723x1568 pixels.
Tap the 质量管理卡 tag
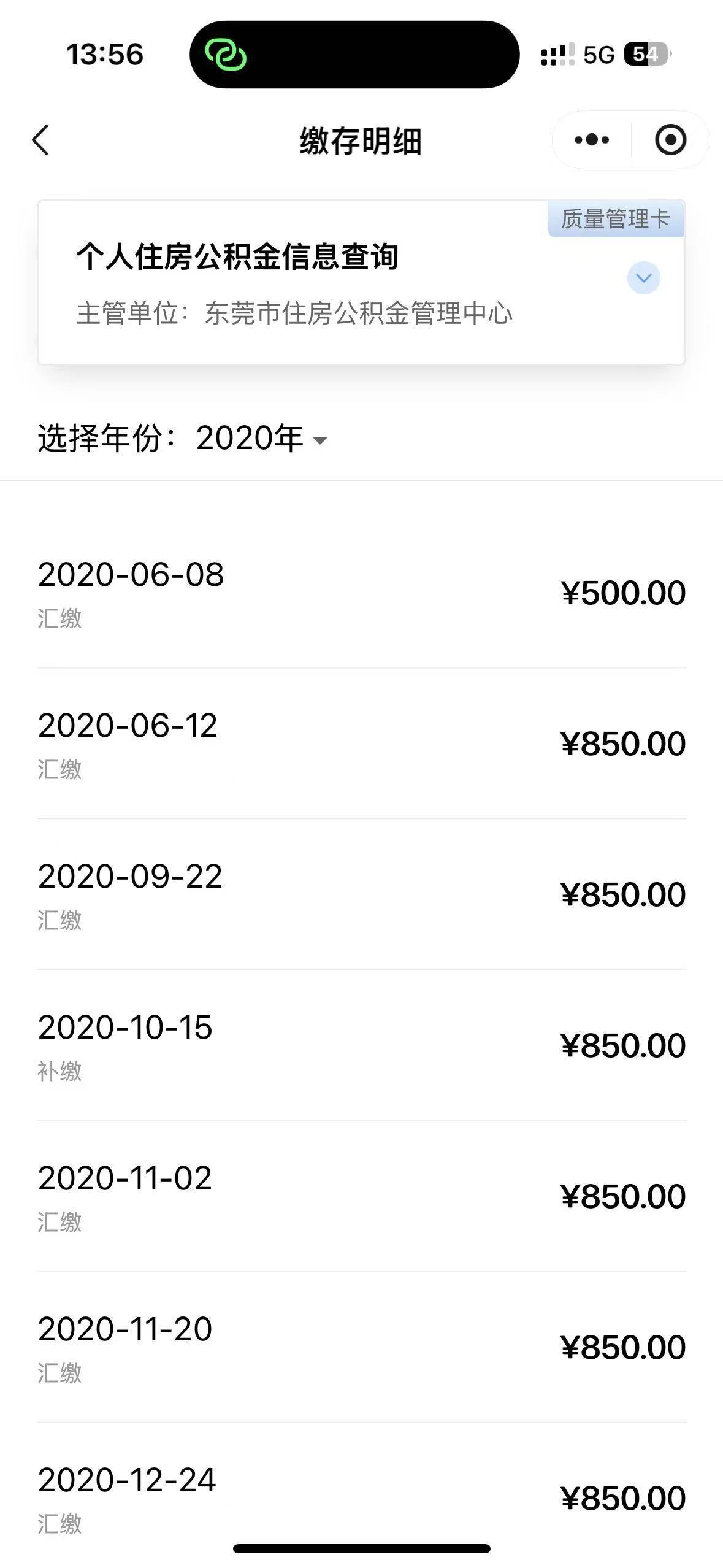(x=616, y=218)
